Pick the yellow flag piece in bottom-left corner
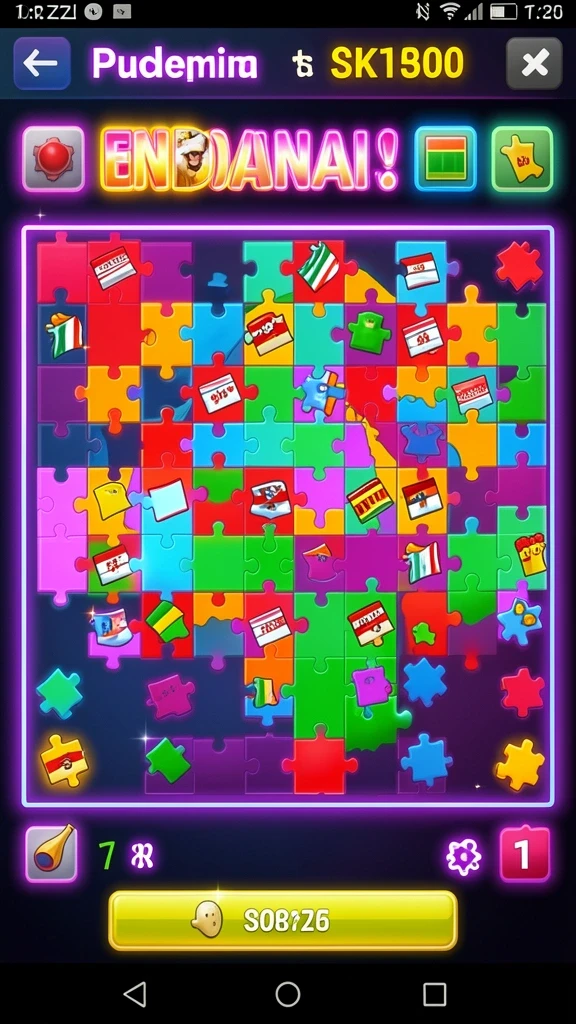 tap(64, 760)
